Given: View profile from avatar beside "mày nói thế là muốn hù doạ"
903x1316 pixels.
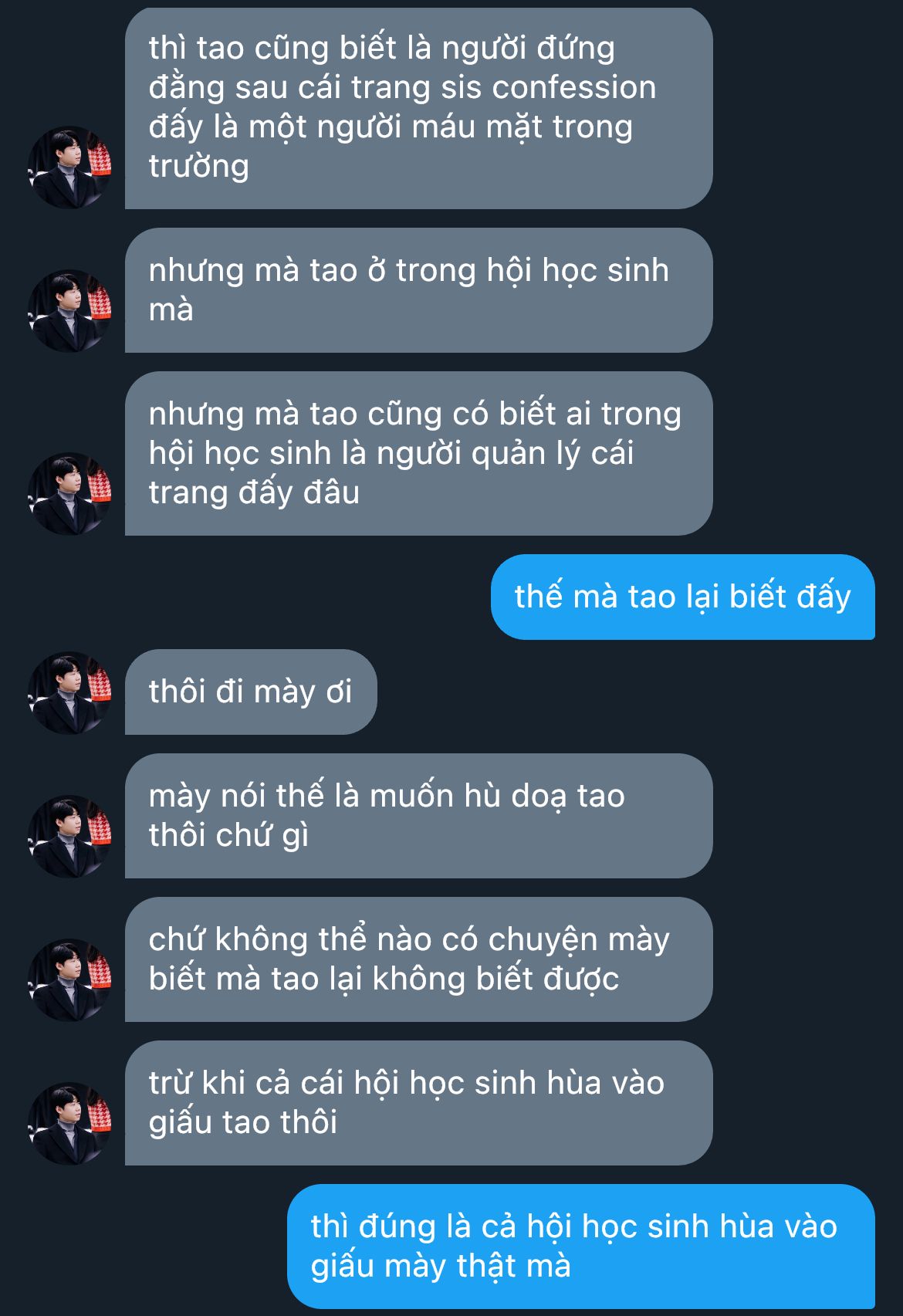Looking at the screenshot, I should 69,836.
